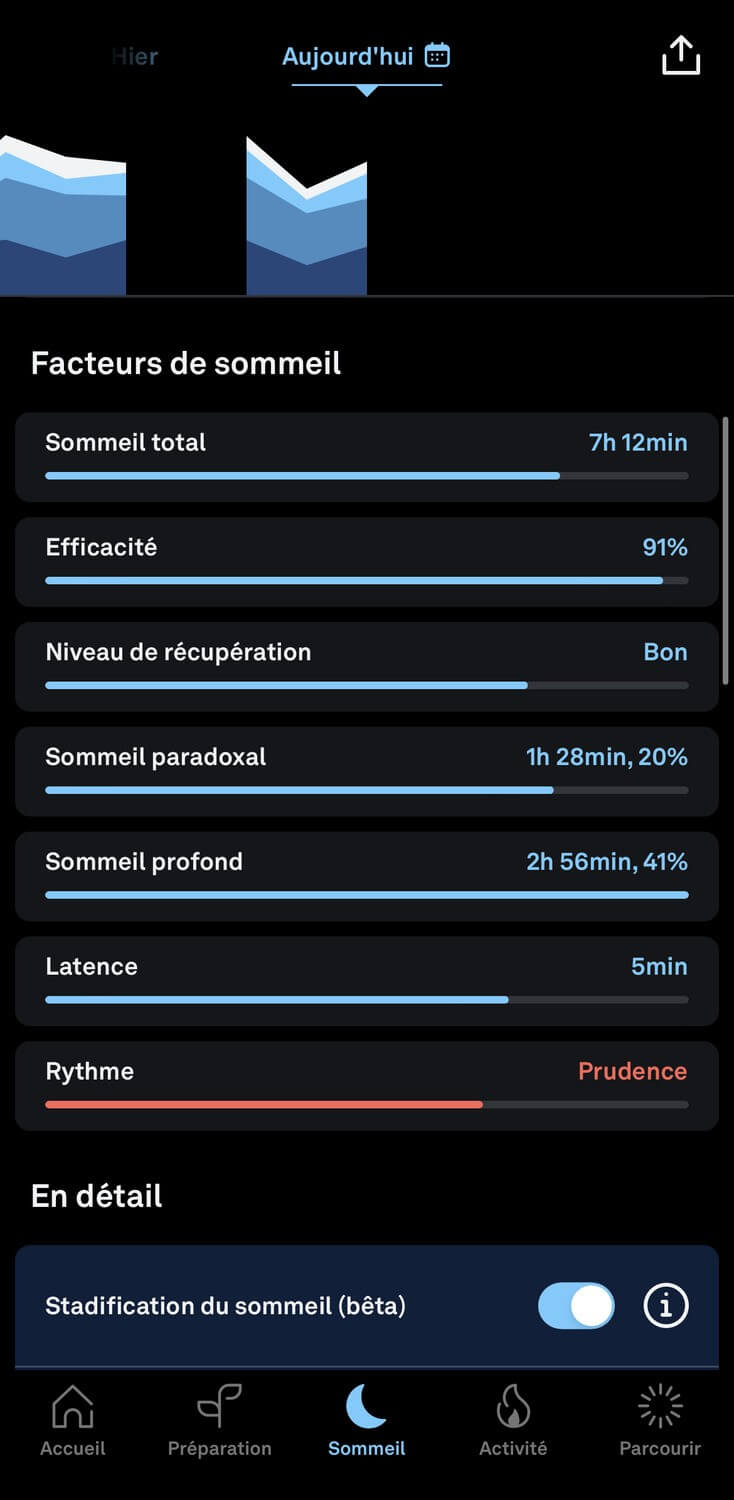Open the Efficacité factor card
The image size is (734, 1500).
(367, 562)
